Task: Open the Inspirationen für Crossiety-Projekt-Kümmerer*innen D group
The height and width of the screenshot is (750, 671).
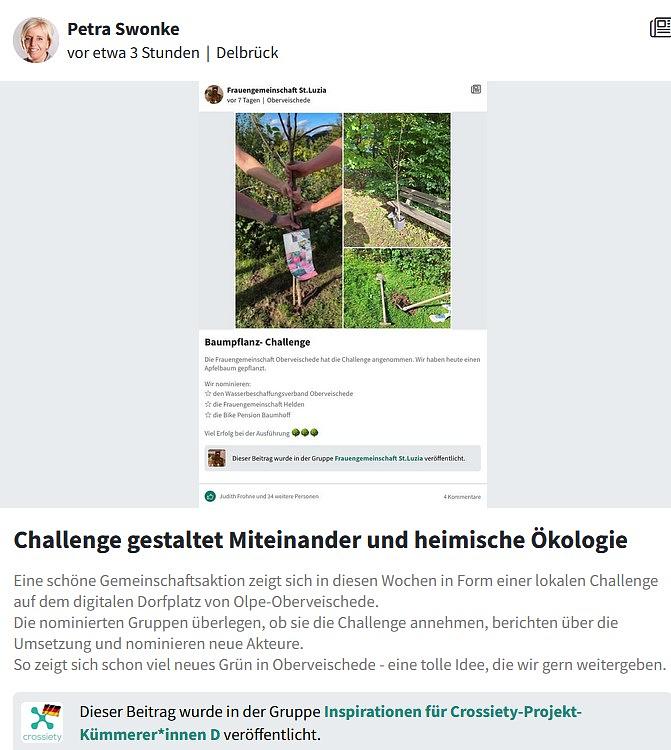Action: (452, 712)
